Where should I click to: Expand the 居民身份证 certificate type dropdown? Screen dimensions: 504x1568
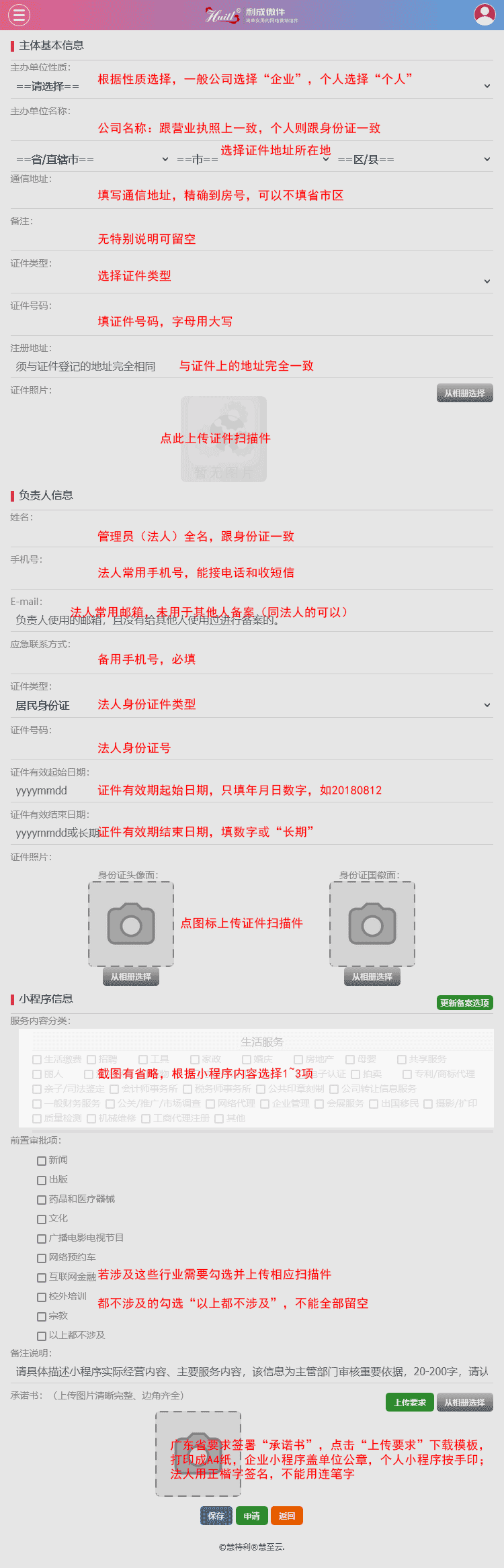click(x=251, y=705)
